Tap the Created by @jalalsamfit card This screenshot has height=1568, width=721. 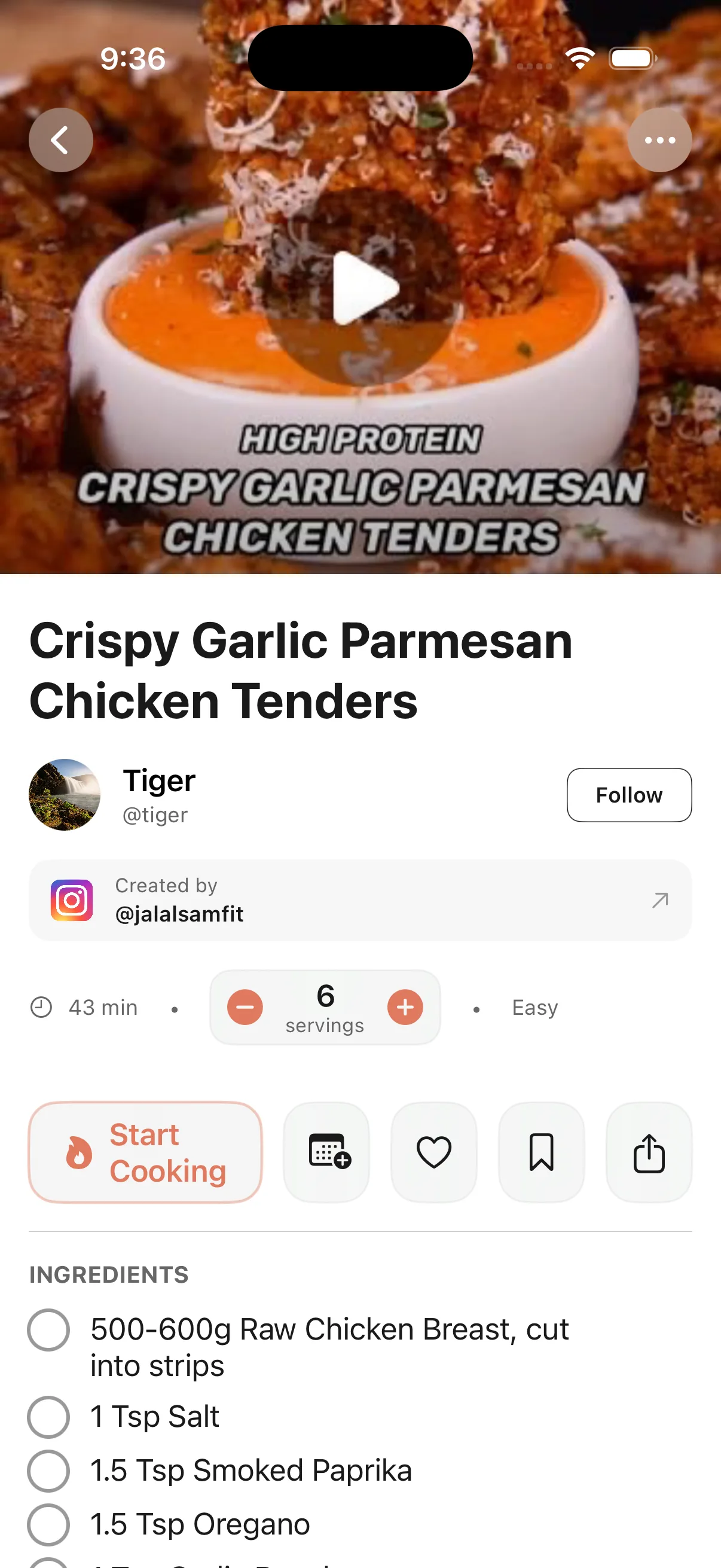click(x=360, y=899)
